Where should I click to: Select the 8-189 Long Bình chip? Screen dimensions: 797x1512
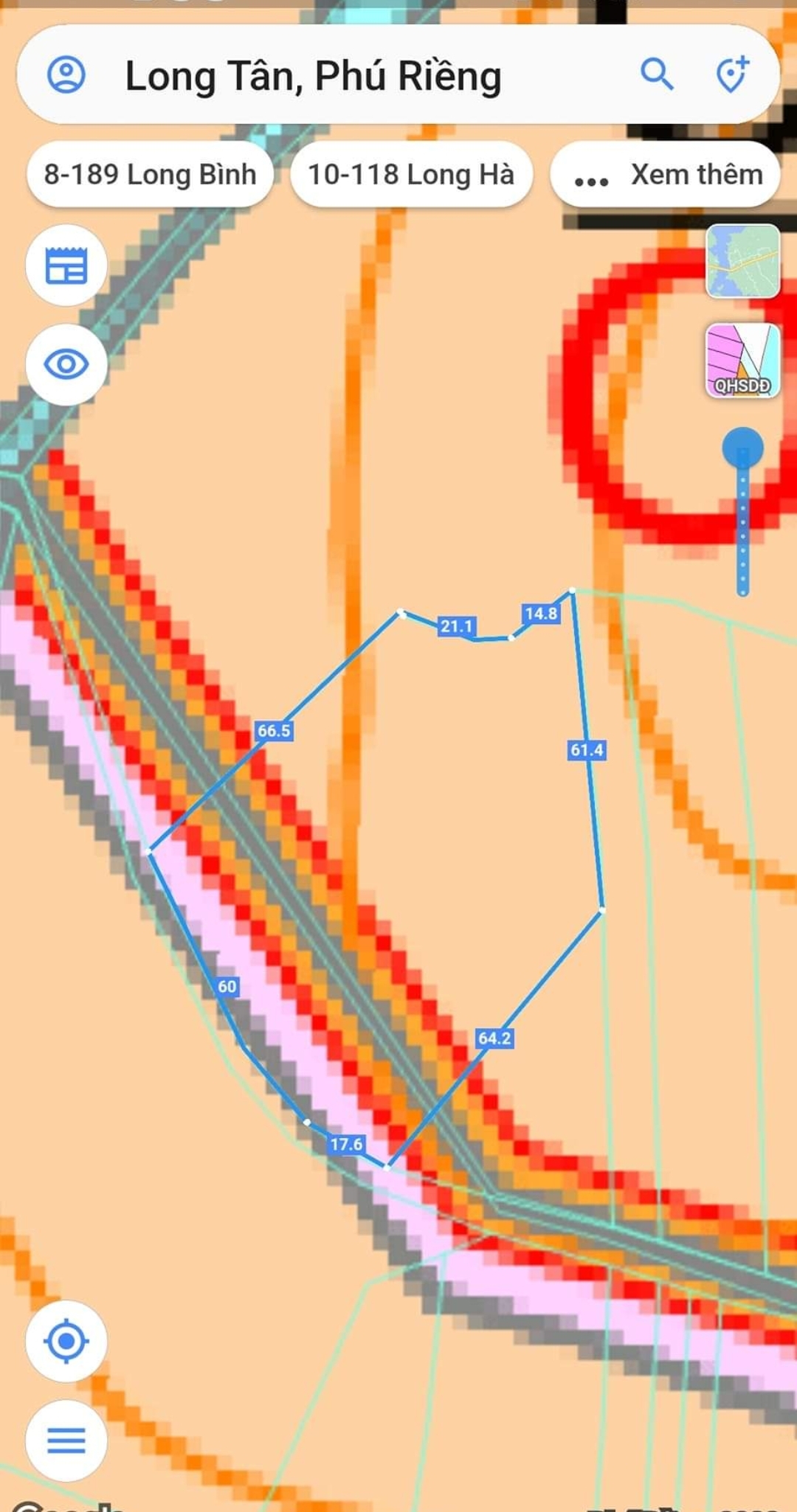click(x=151, y=175)
